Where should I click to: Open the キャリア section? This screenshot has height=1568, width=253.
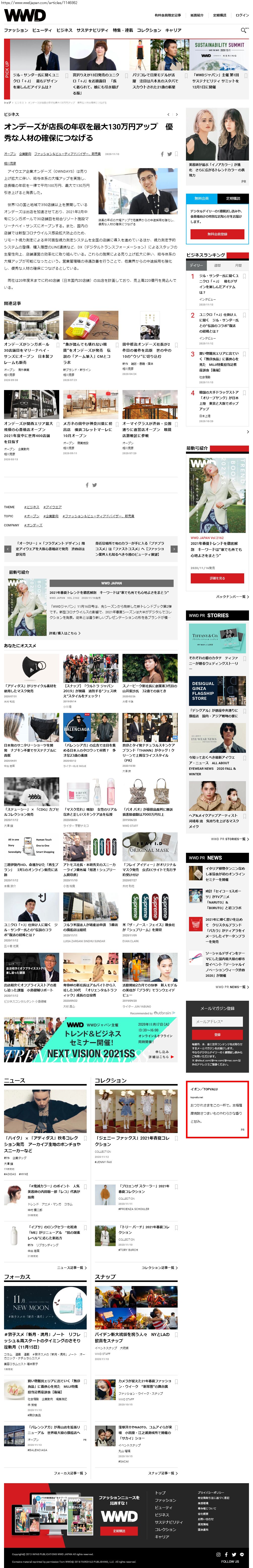coord(173,30)
